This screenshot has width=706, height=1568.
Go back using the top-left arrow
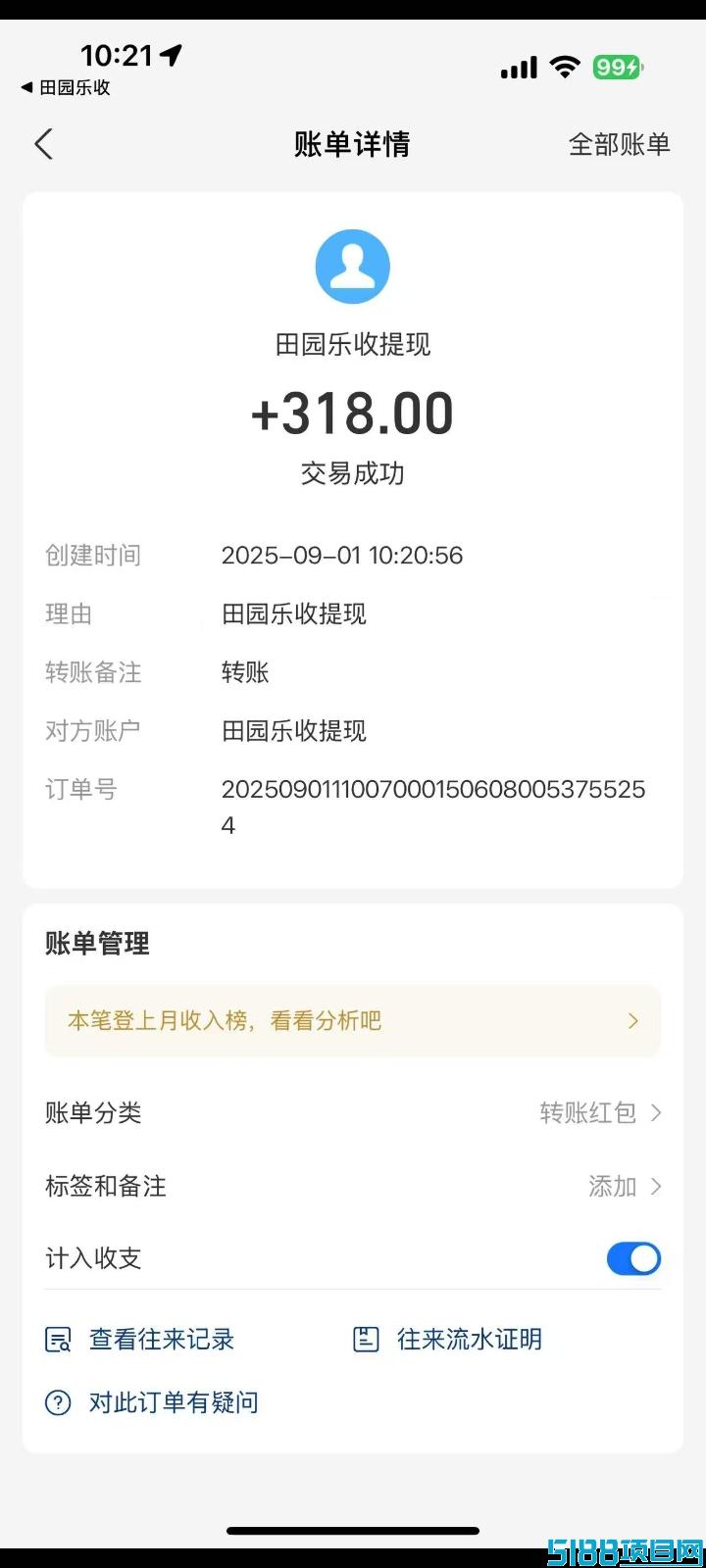tap(43, 144)
